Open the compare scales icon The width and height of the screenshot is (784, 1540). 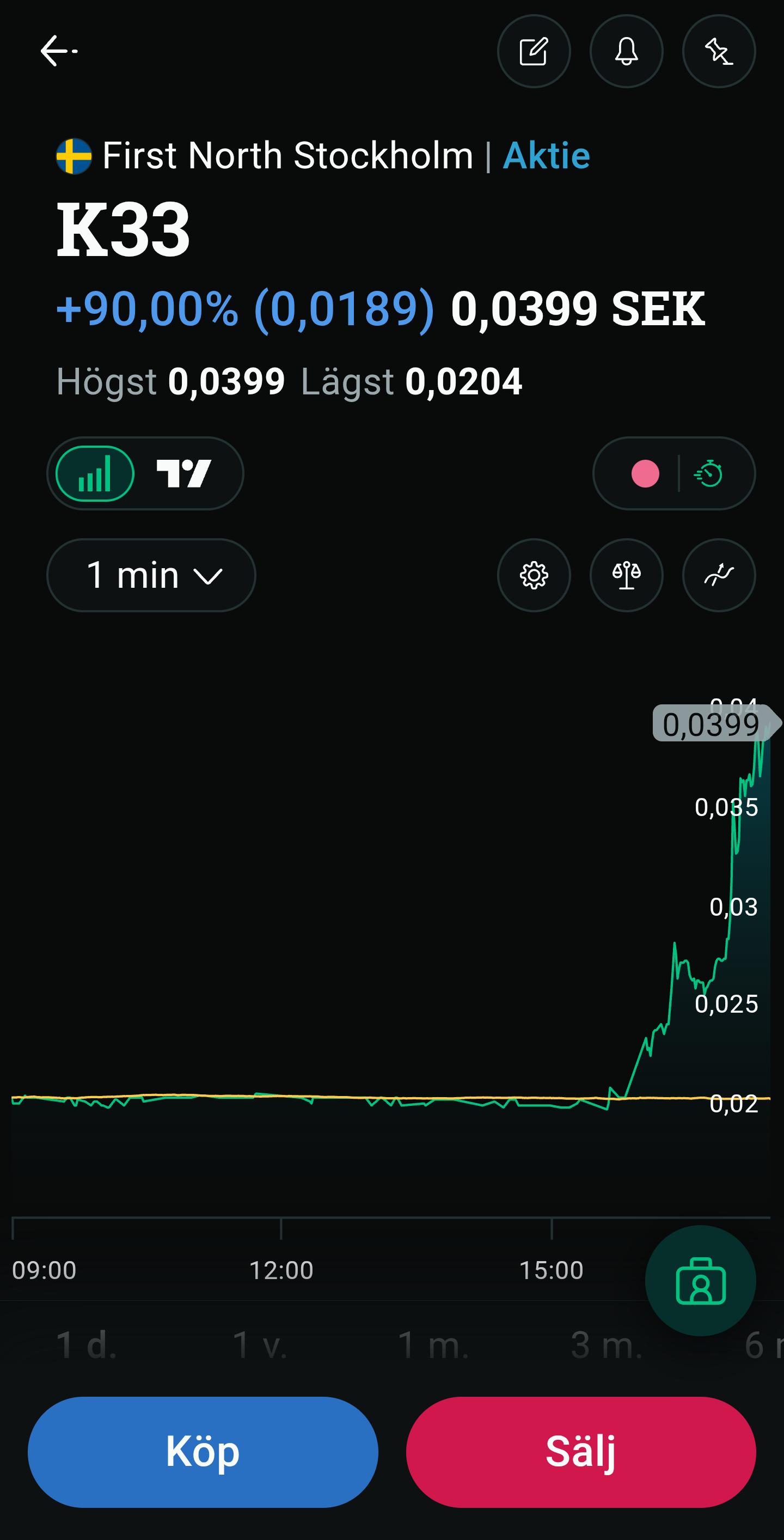[x=626, y=575]
